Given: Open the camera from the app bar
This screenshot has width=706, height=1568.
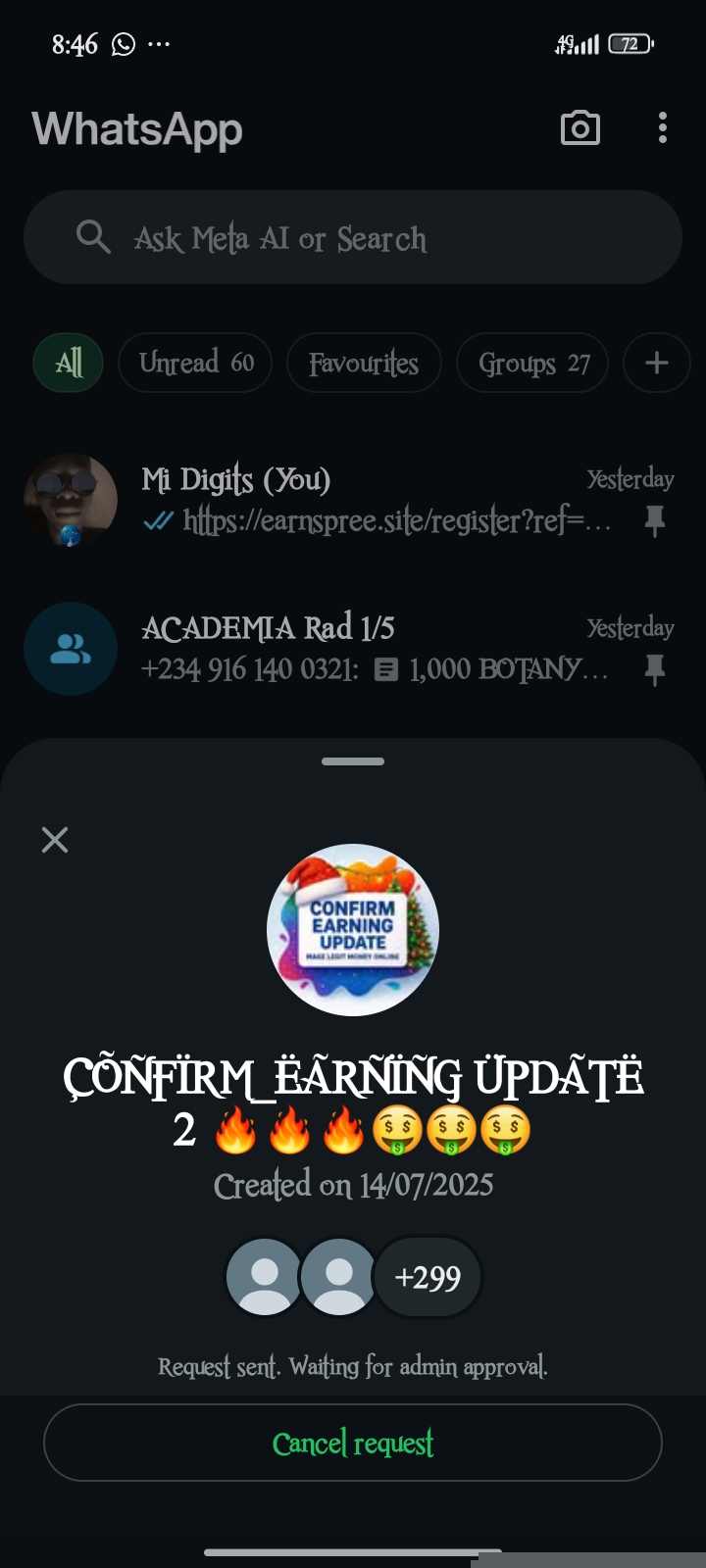Looking at the screenshot, I should point(580,128).
